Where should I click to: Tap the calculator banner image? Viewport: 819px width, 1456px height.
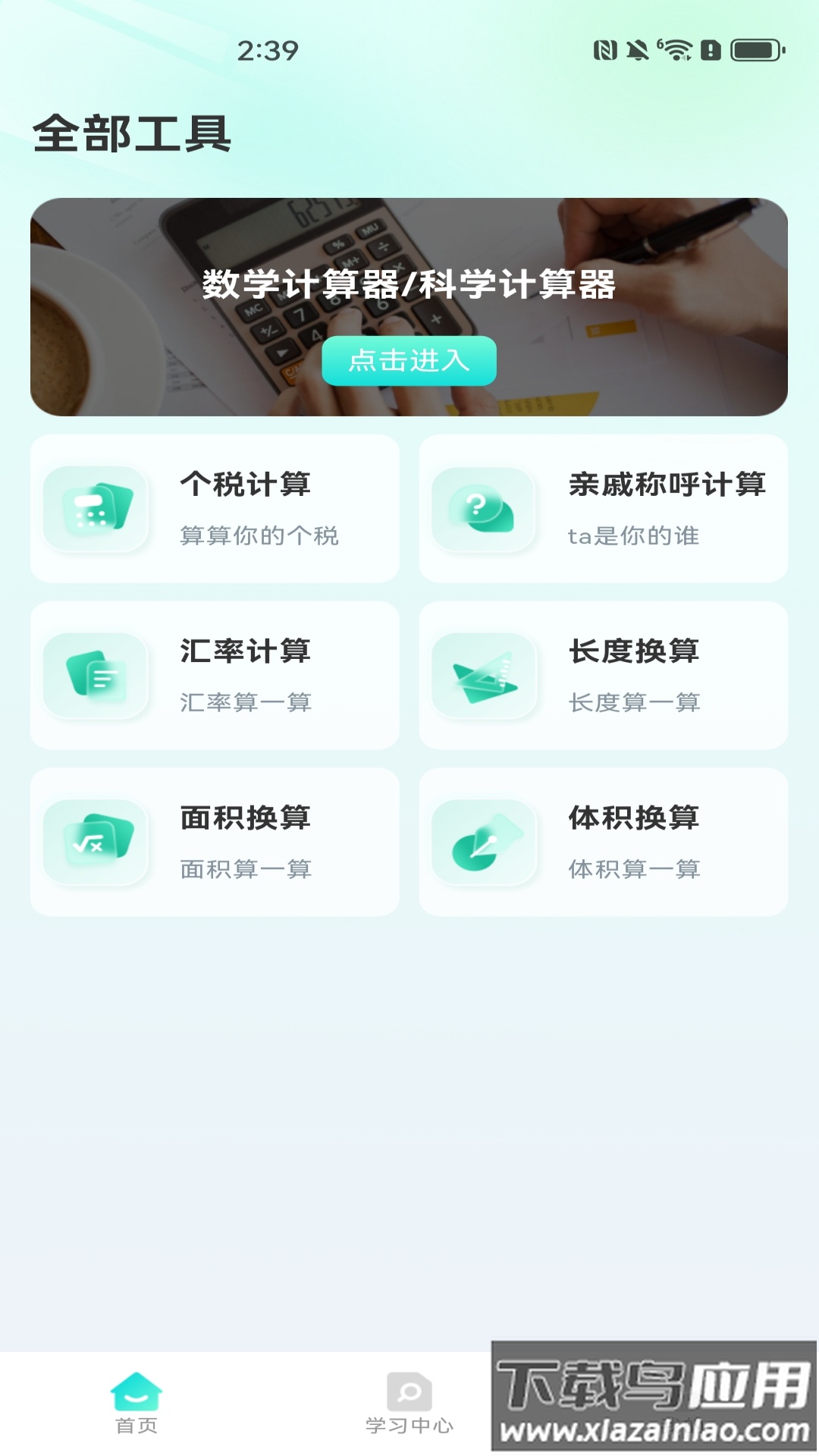coord(409,303)
